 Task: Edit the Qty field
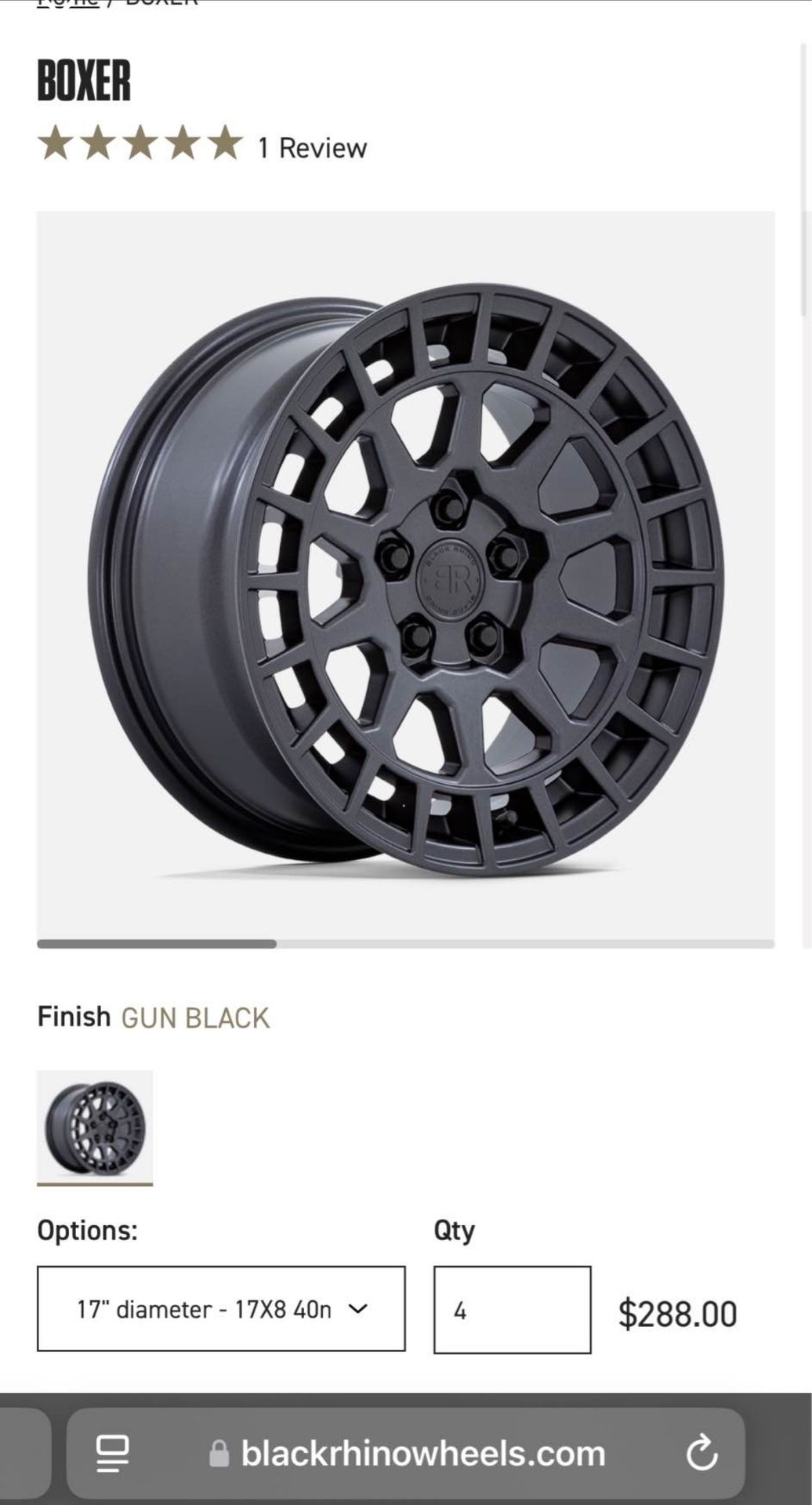coord(512,1310)
